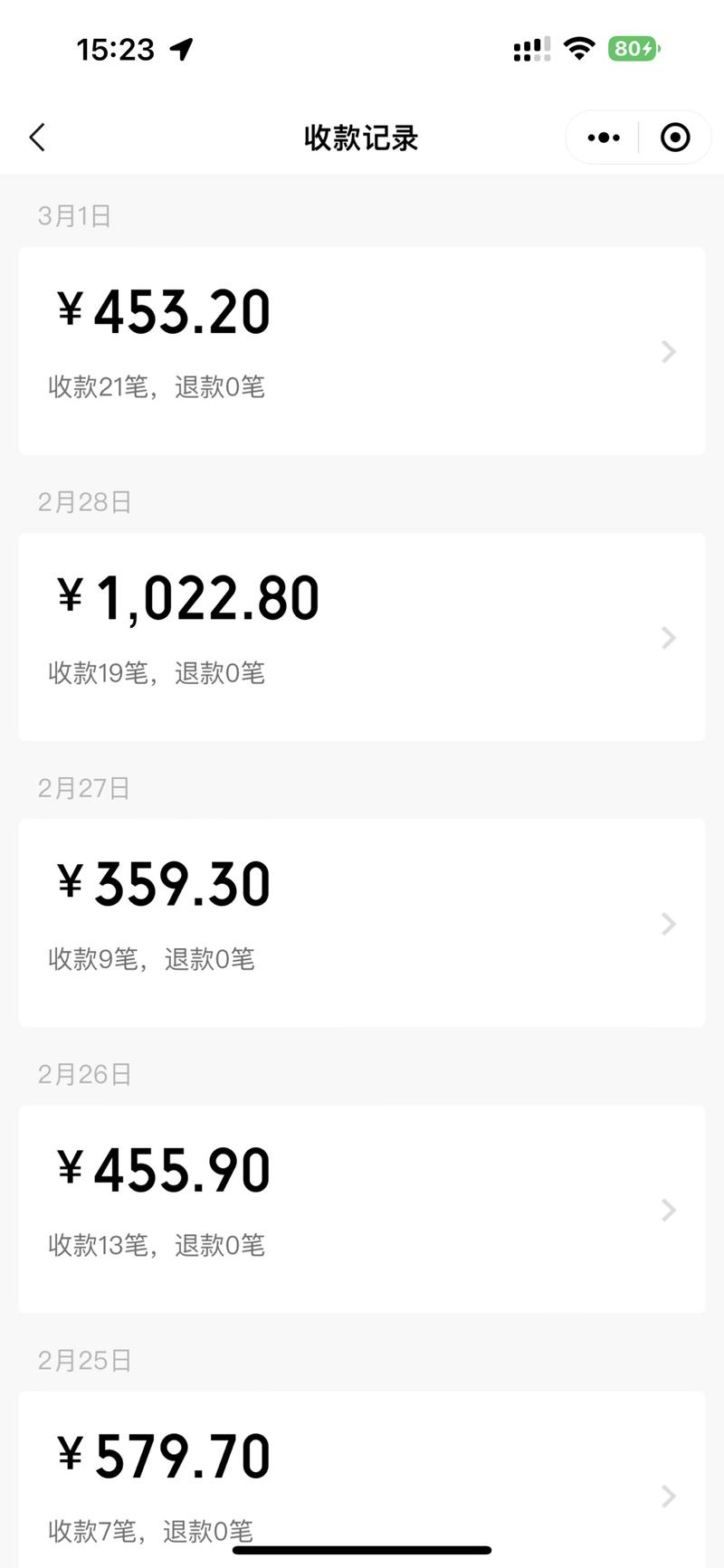This screenshot has height=1568, width=724.
Task: Open the chevron on the ¥579.70 entry
Action: tap(667, 1494)
